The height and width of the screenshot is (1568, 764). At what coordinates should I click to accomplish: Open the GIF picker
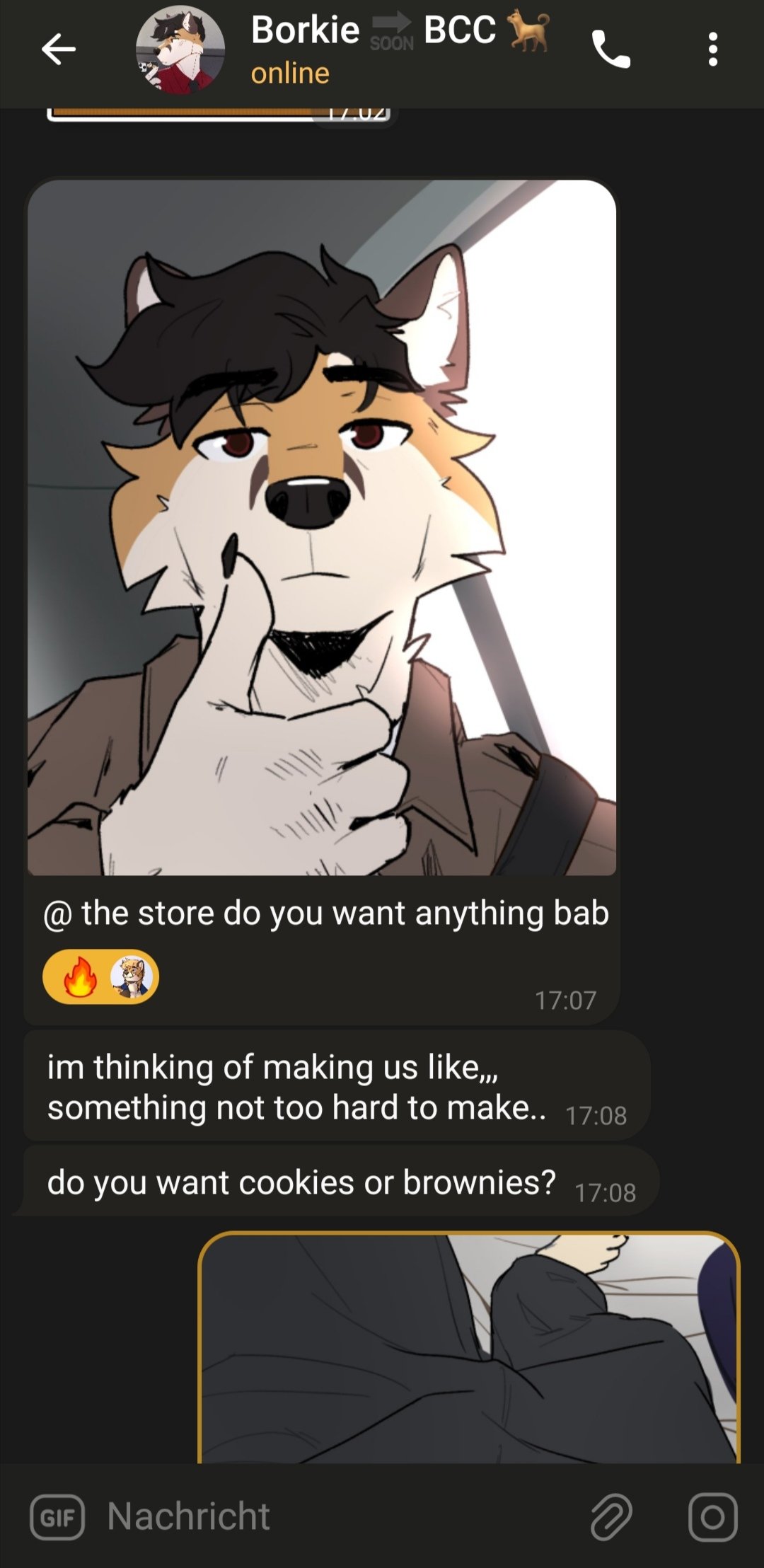(57, 1516)
